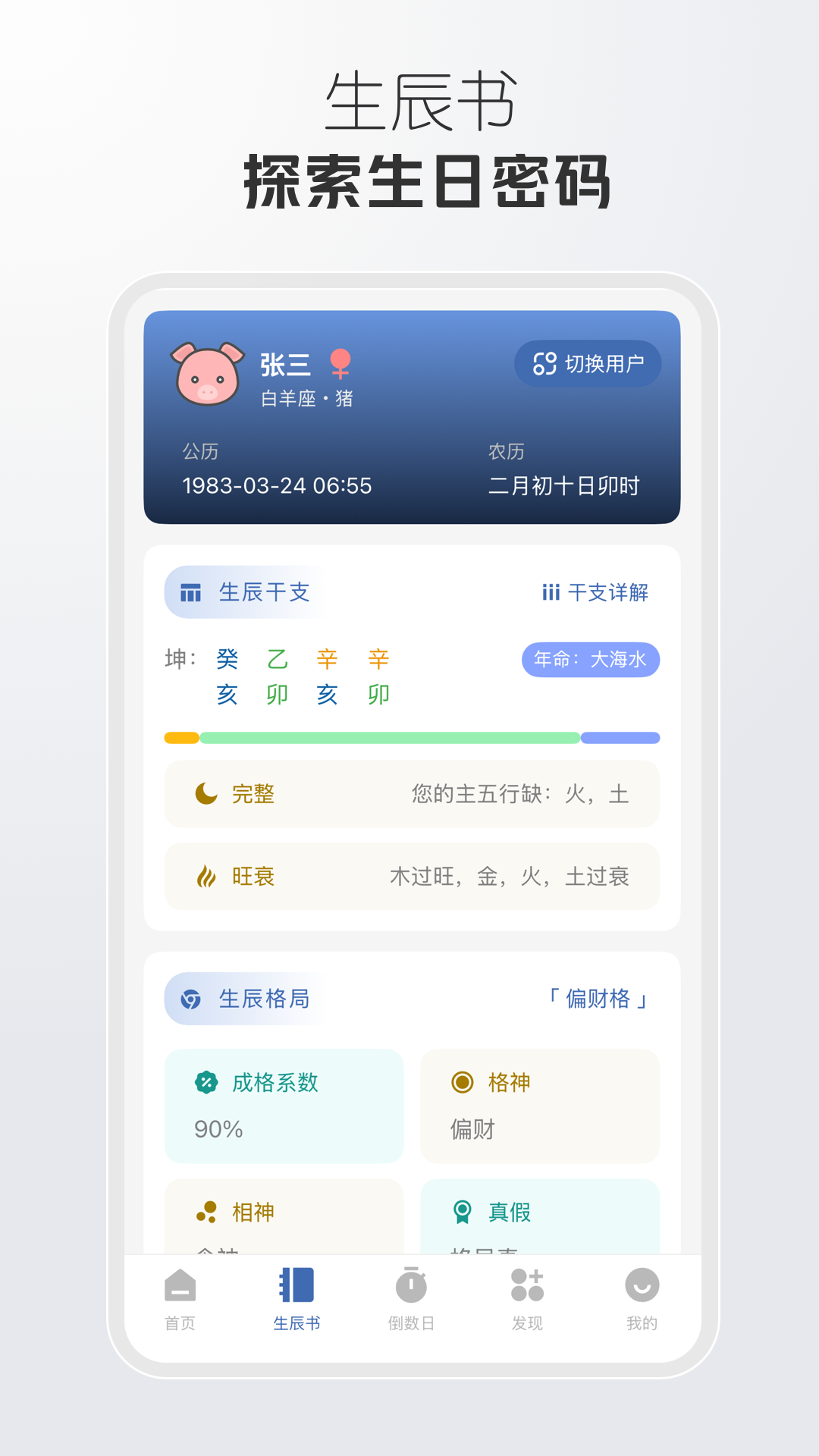Select the 我的 tab

(641, 1300)
